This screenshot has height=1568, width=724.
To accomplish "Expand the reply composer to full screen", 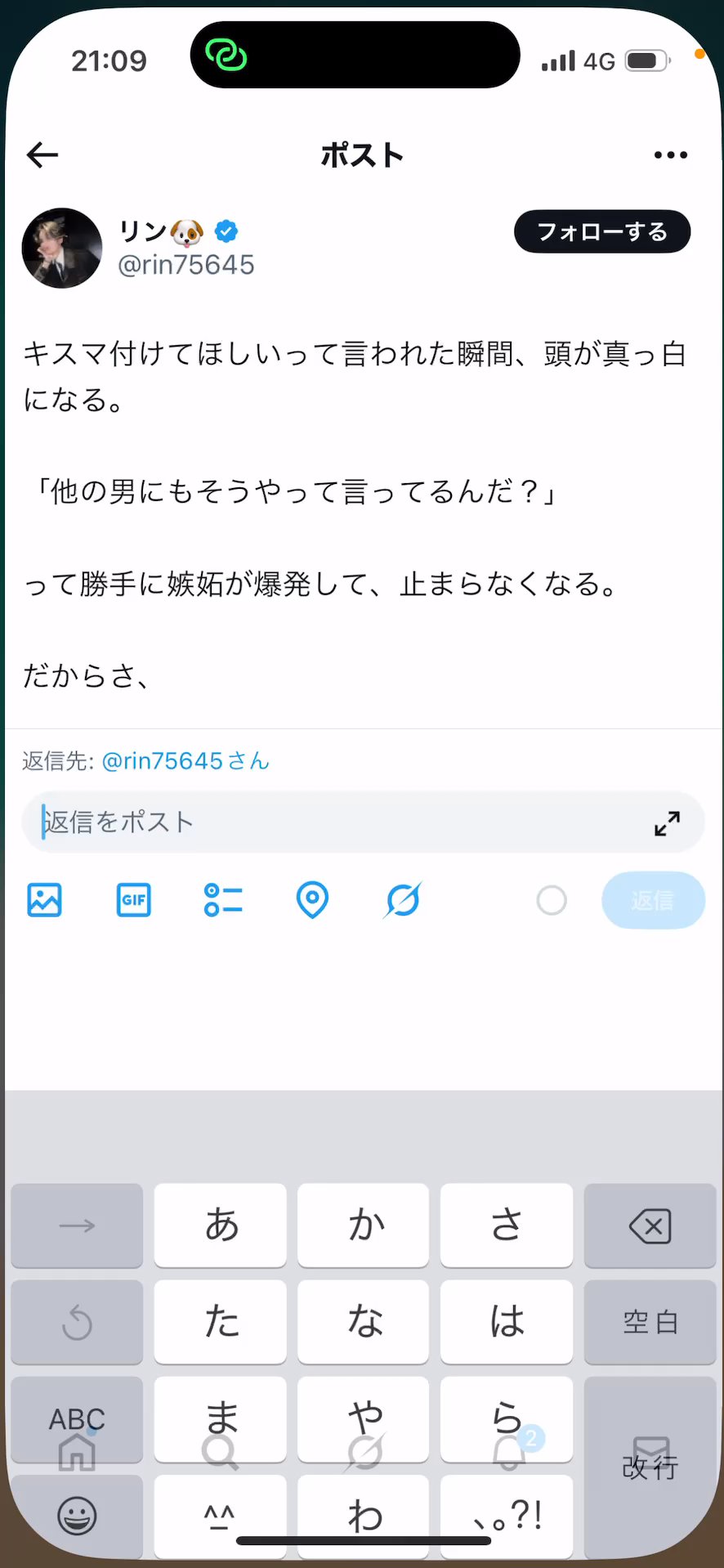I will pyautogui.click(x=667, y=823).
